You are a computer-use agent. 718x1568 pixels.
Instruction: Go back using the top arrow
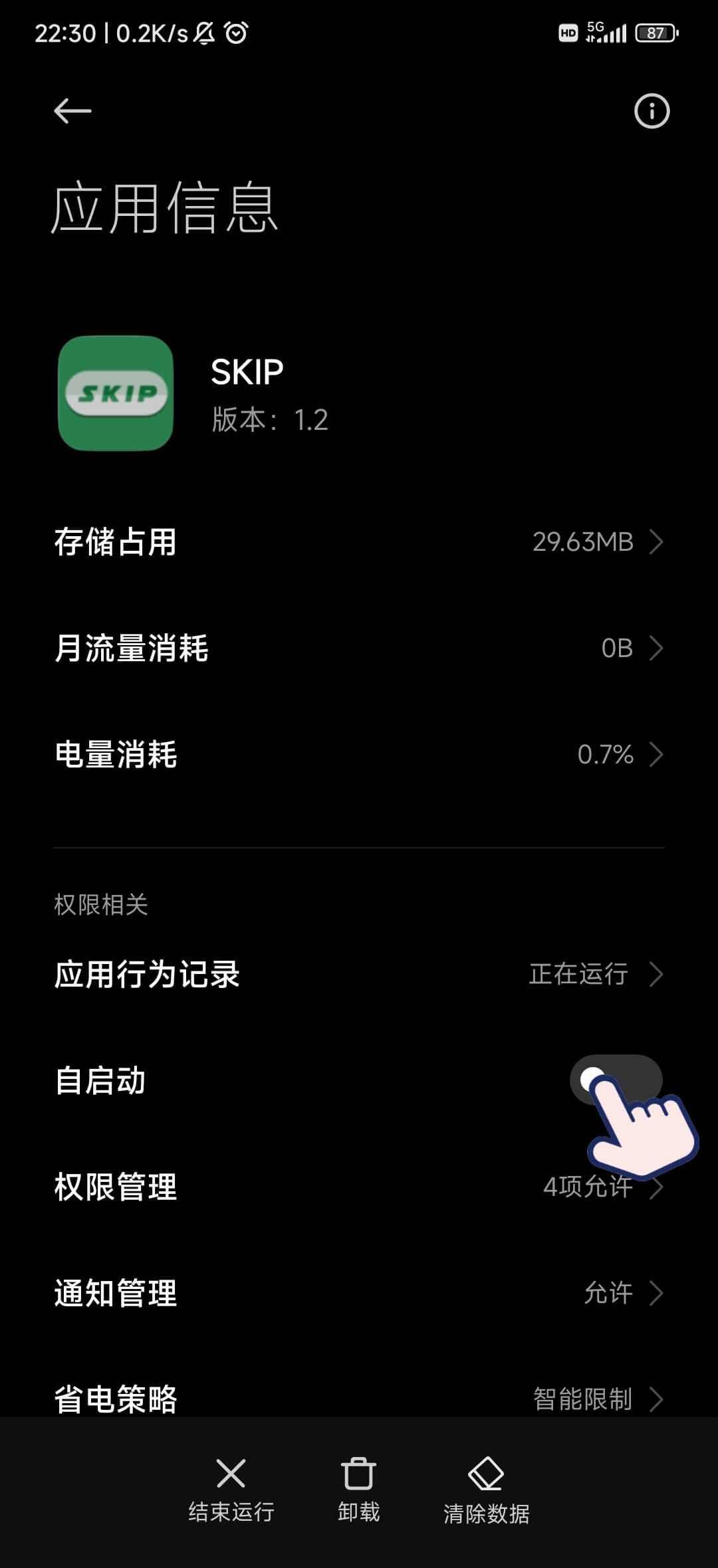72,111
